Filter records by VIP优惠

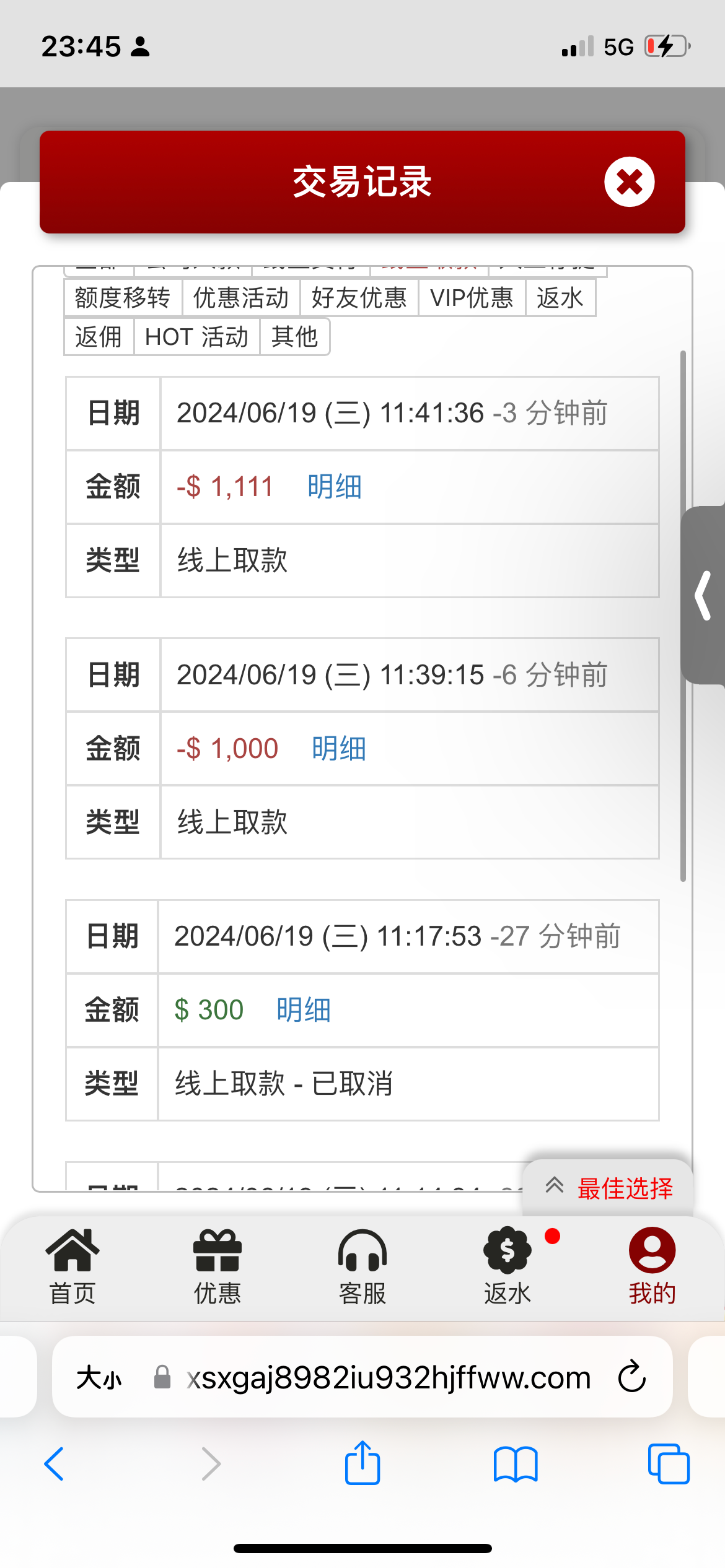tap(472, 298)
